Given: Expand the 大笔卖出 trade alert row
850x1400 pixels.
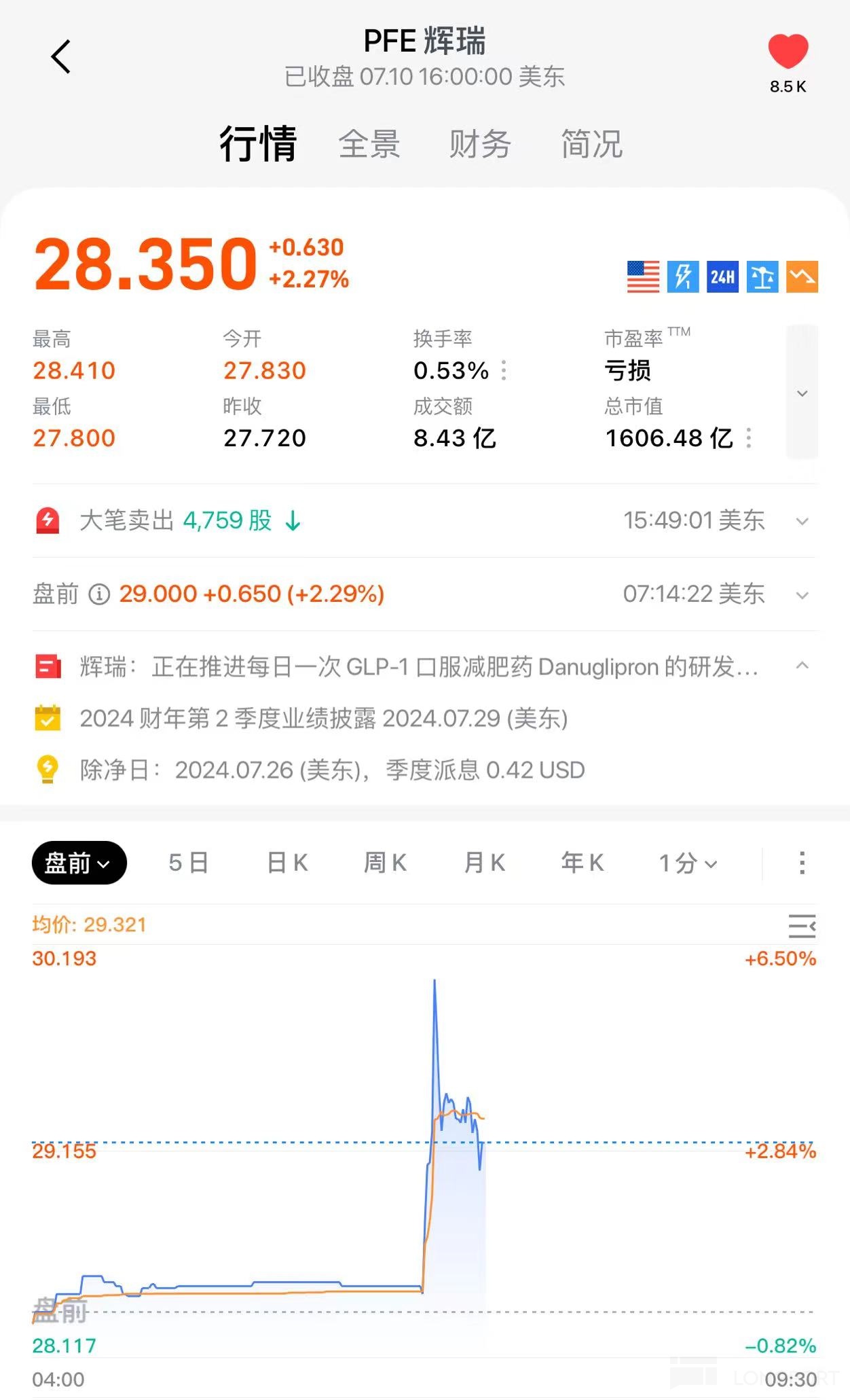Looking at the screenshot, I should click(802, 521).
